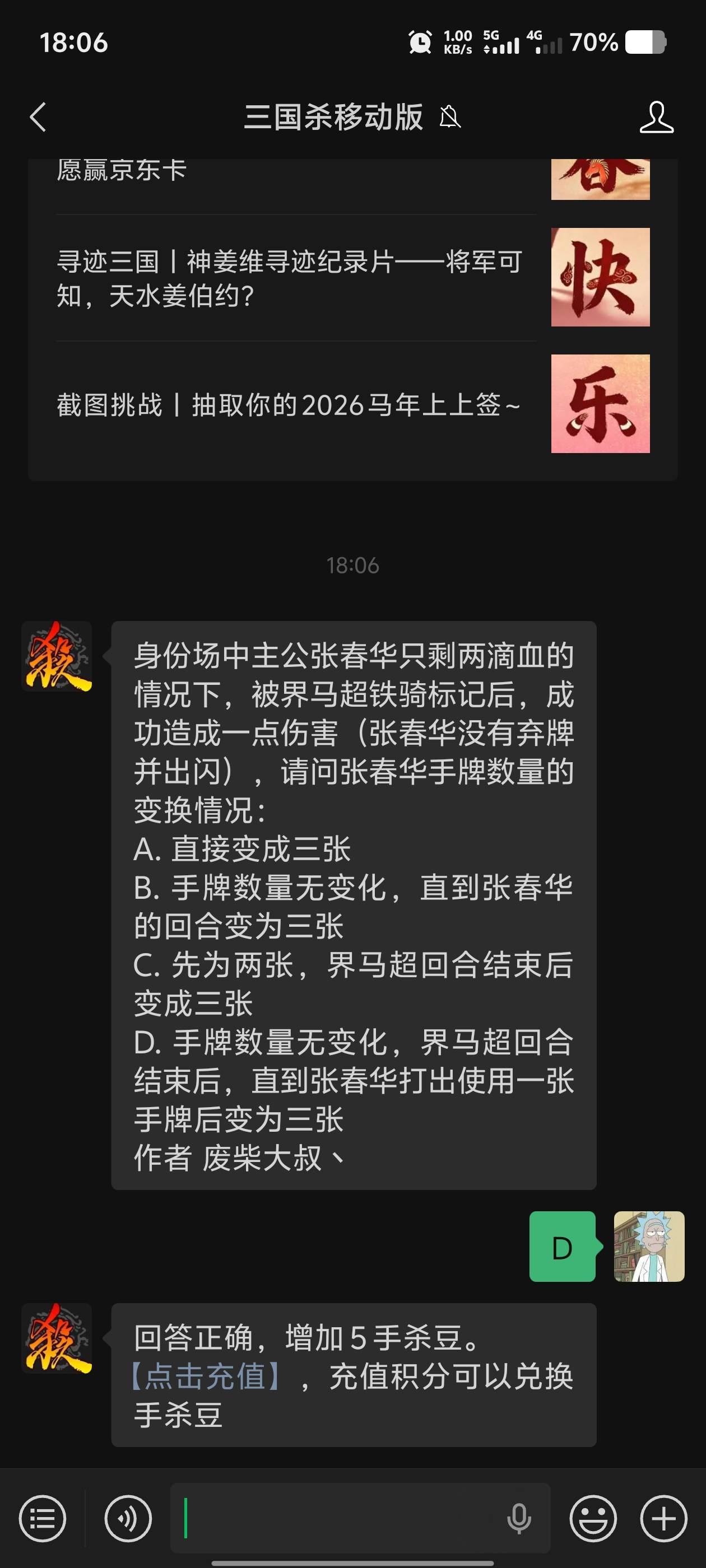
Task: Open the account profile icon
Action: 656,117
